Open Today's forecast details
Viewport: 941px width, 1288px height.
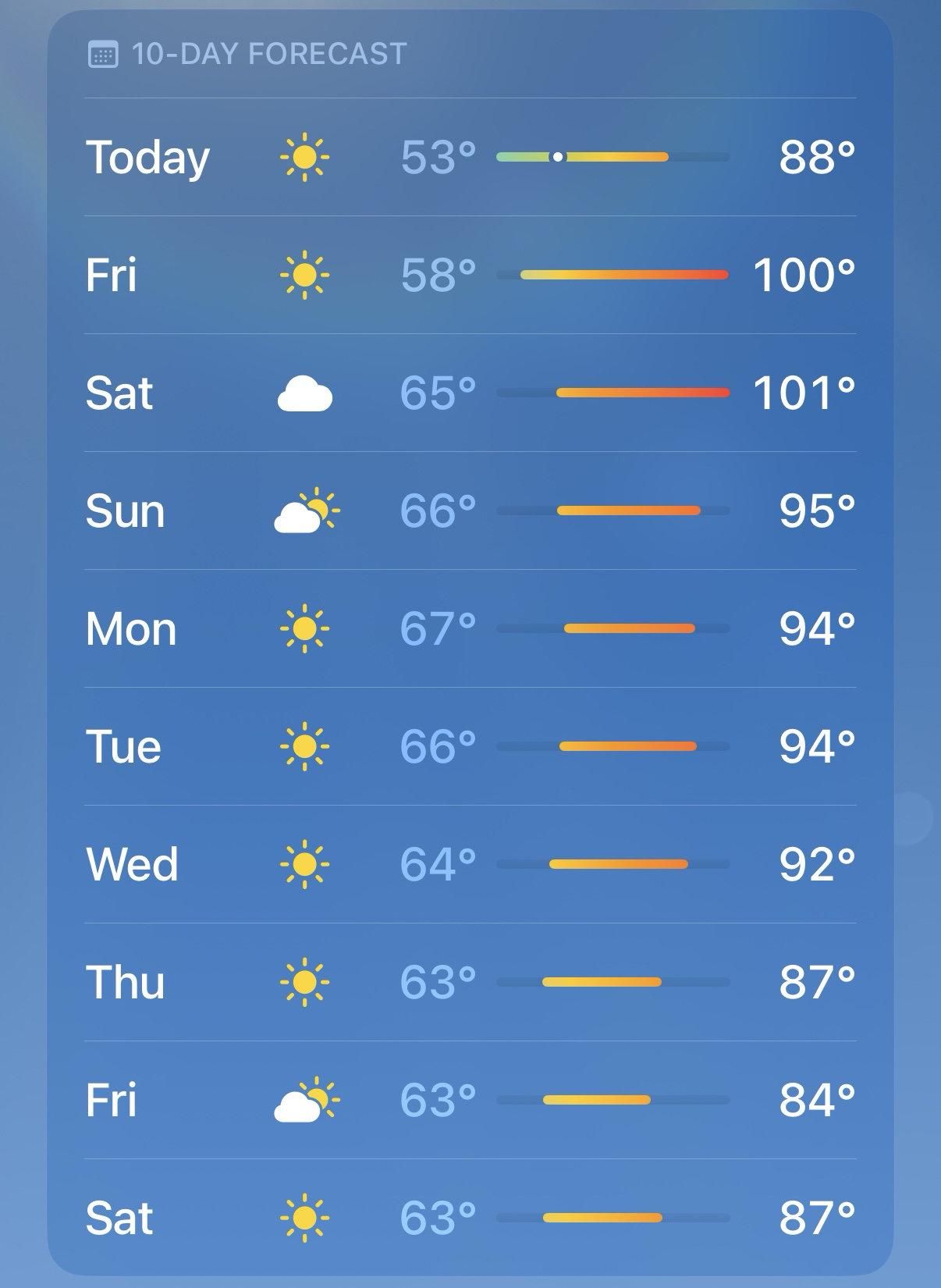click(470, 157)
